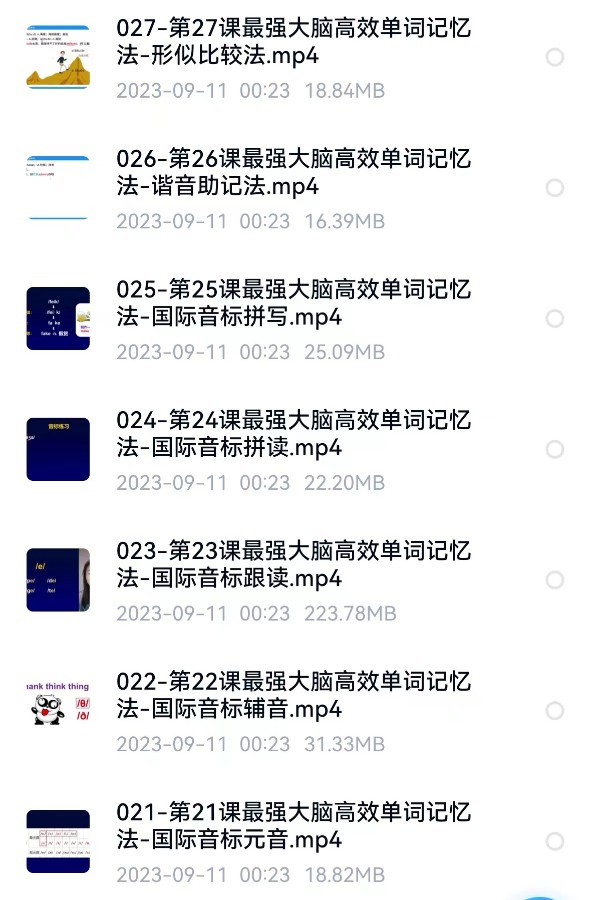Select the radio button for lesson 024

555,450
